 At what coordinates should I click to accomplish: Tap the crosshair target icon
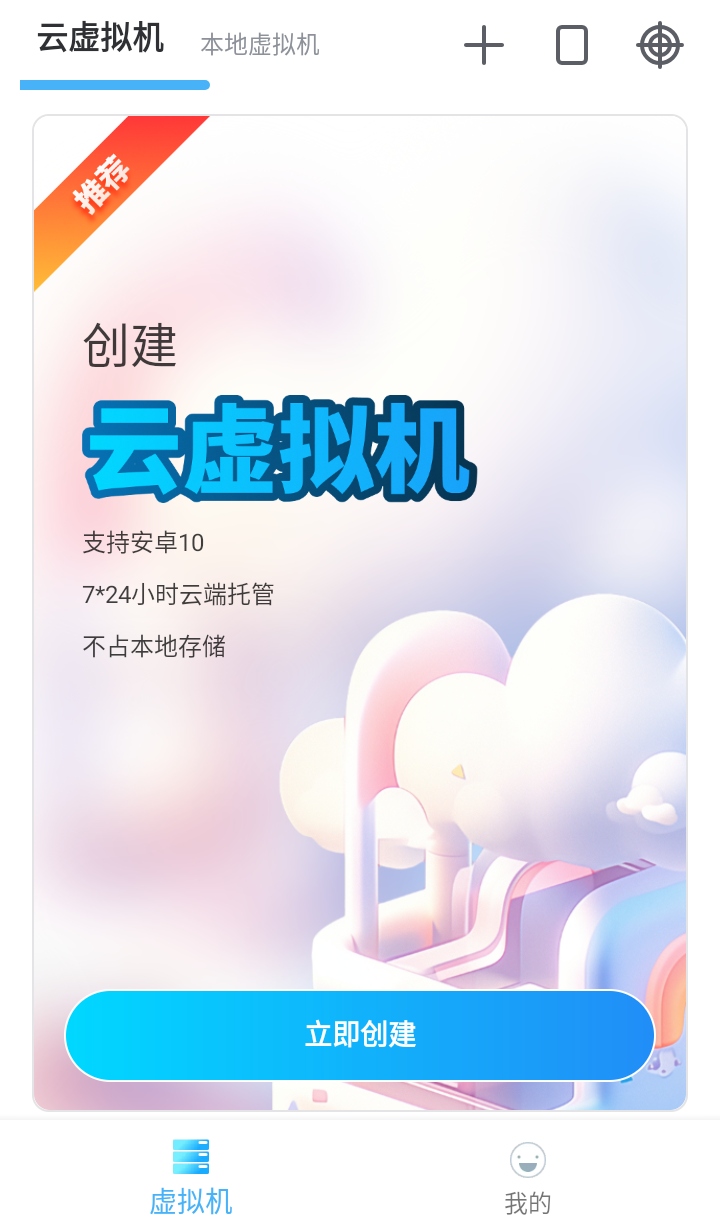[660, 46]
